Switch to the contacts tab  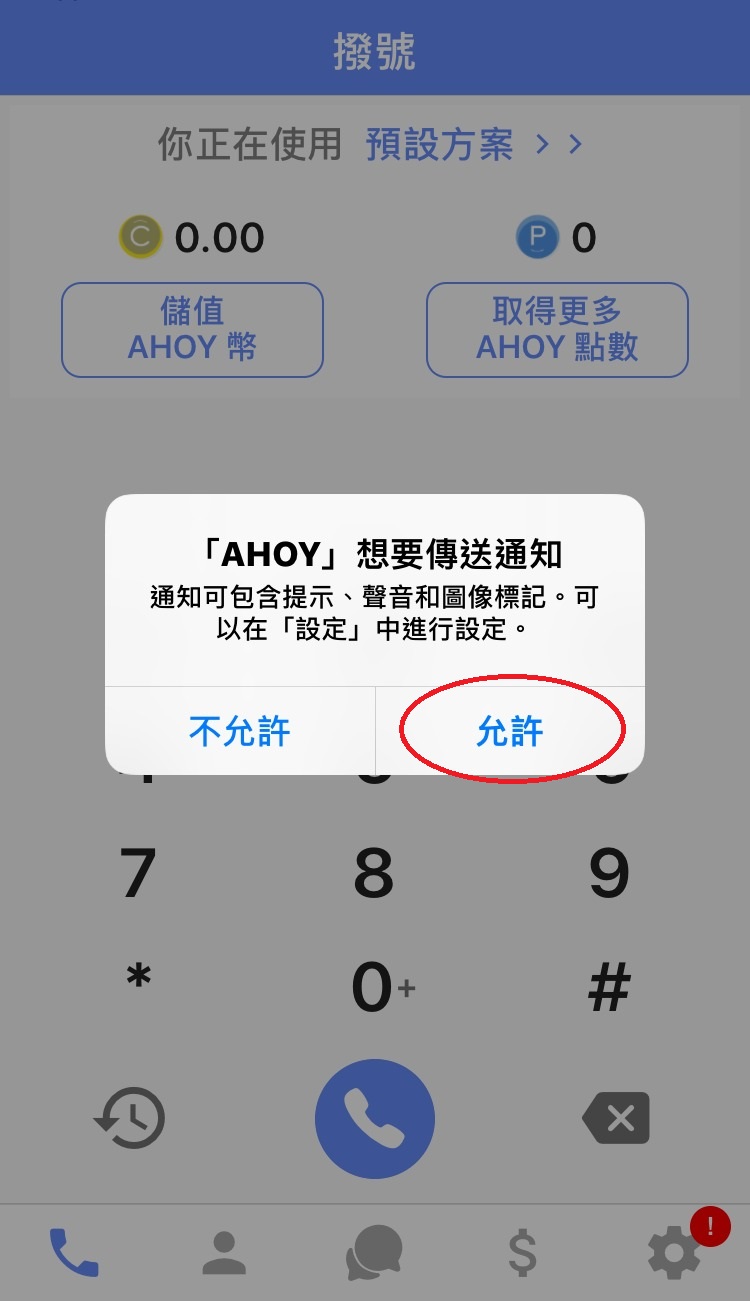tap(224, 1253)
